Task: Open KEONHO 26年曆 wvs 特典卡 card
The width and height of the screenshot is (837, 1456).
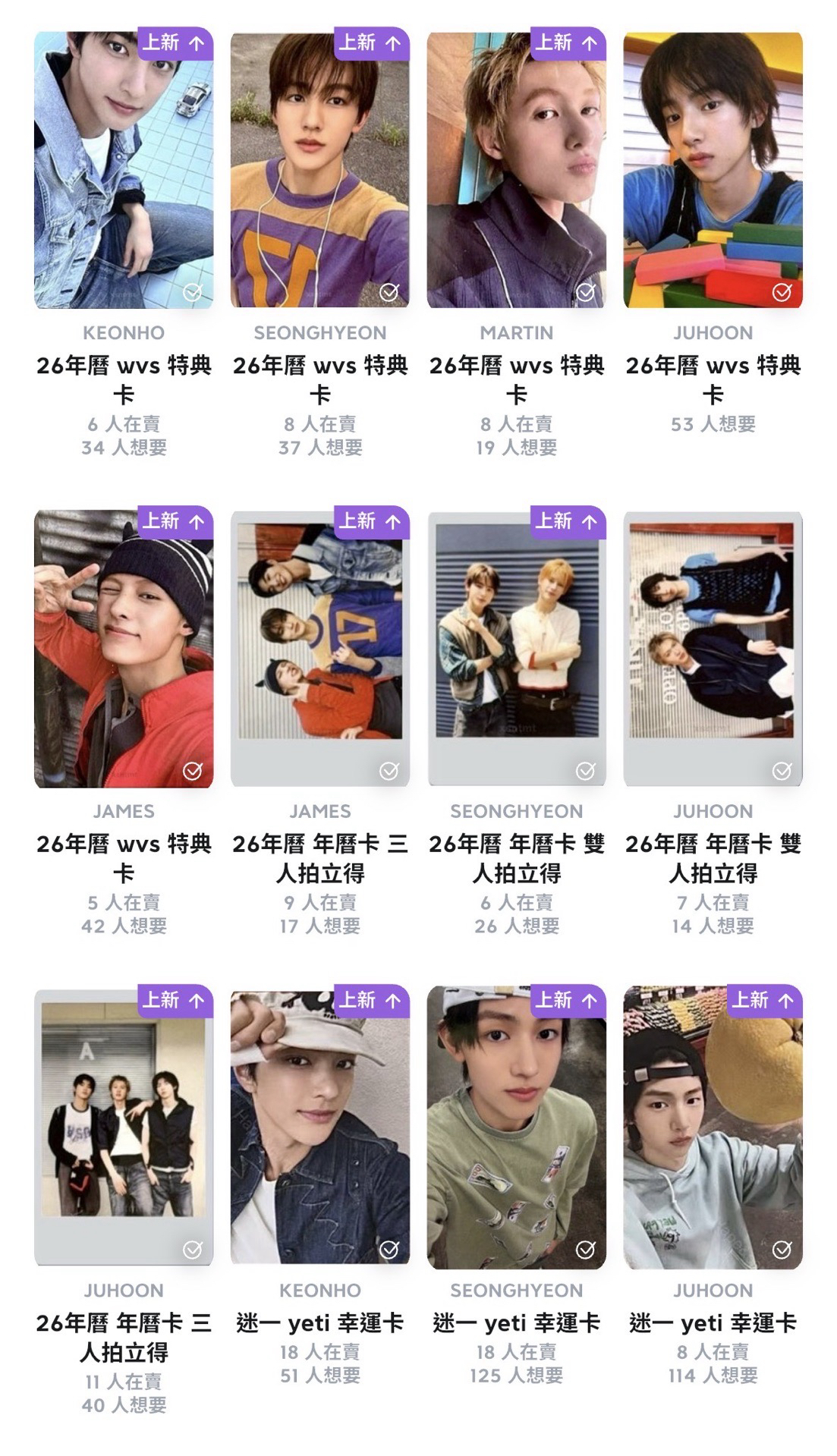Action: tap(124, 170)
